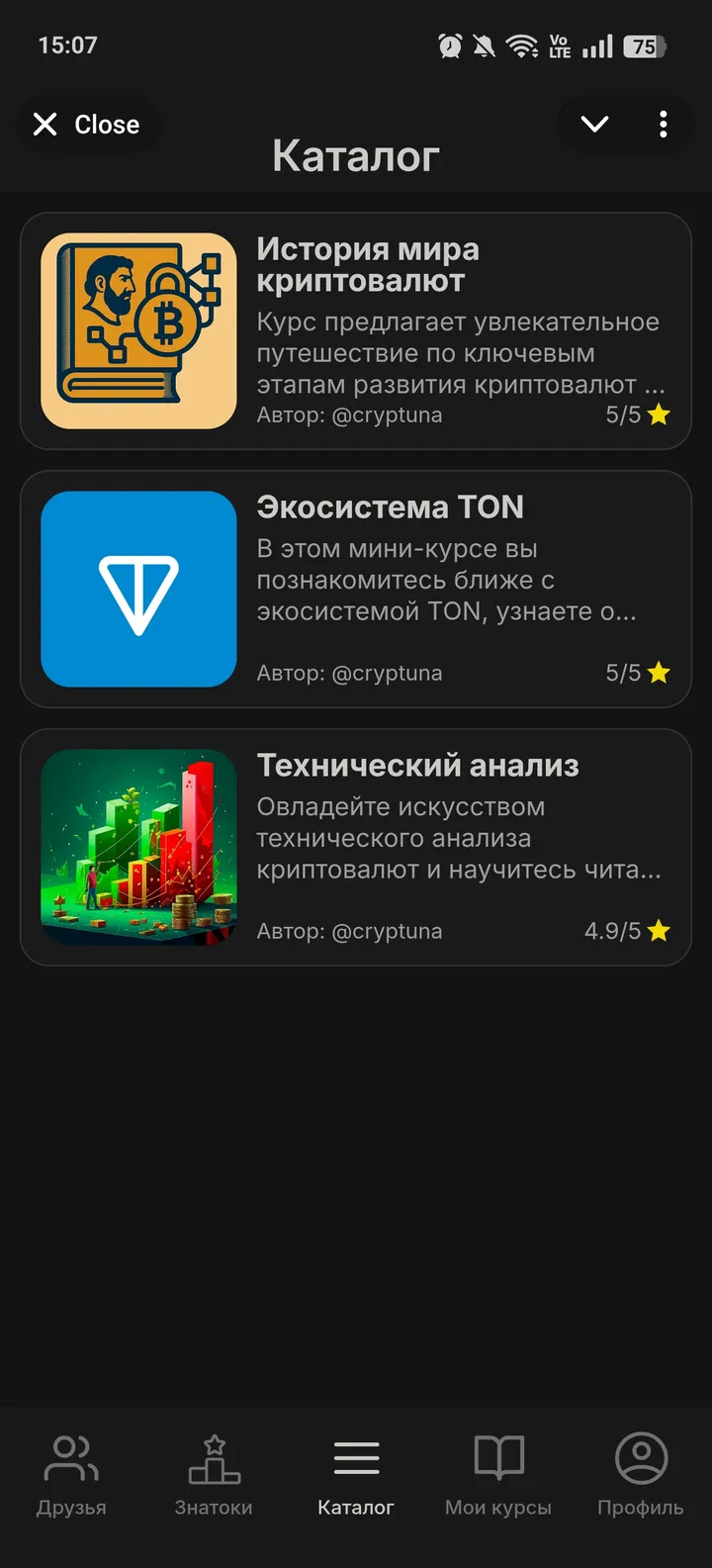This screenshot has height=1568, width=712.
Task: Select the Знатоки leaderboard icon
Action: [213, 1457]
